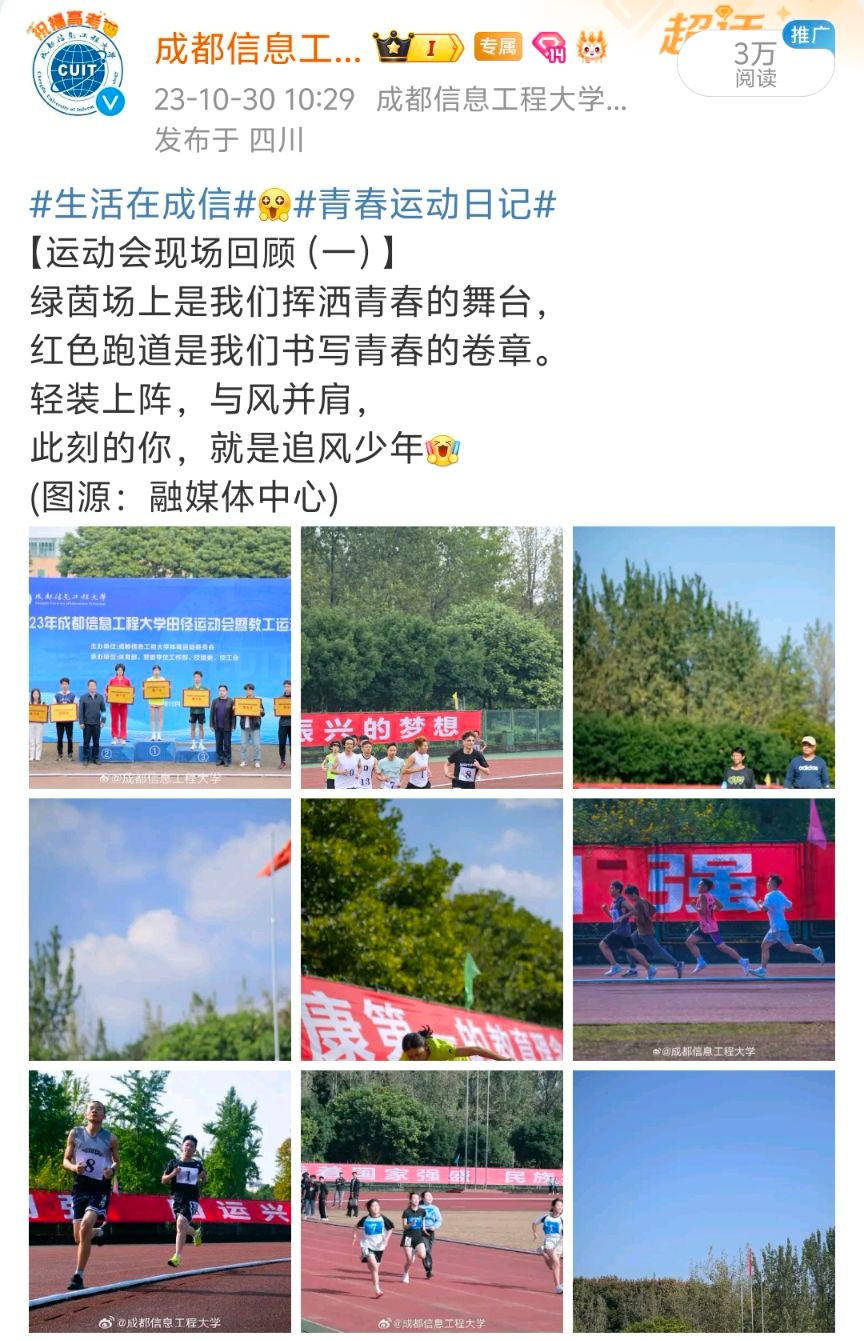
Task: Open the 成都信息工... account name
Action: coord(258,48)
